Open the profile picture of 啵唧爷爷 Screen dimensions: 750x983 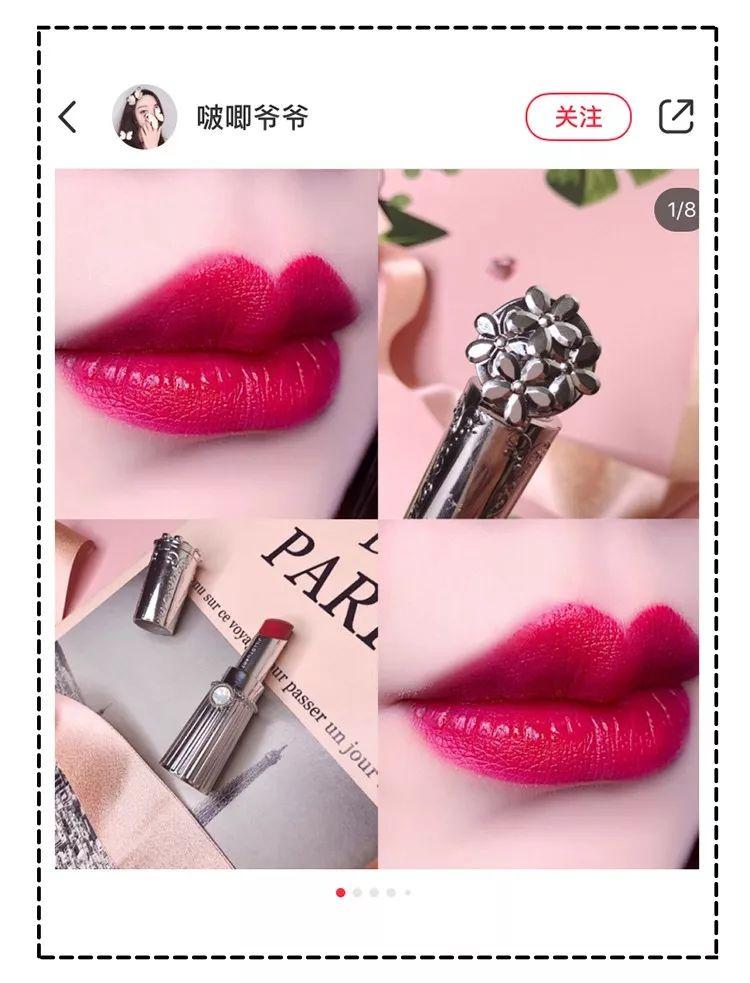[144, 117]
